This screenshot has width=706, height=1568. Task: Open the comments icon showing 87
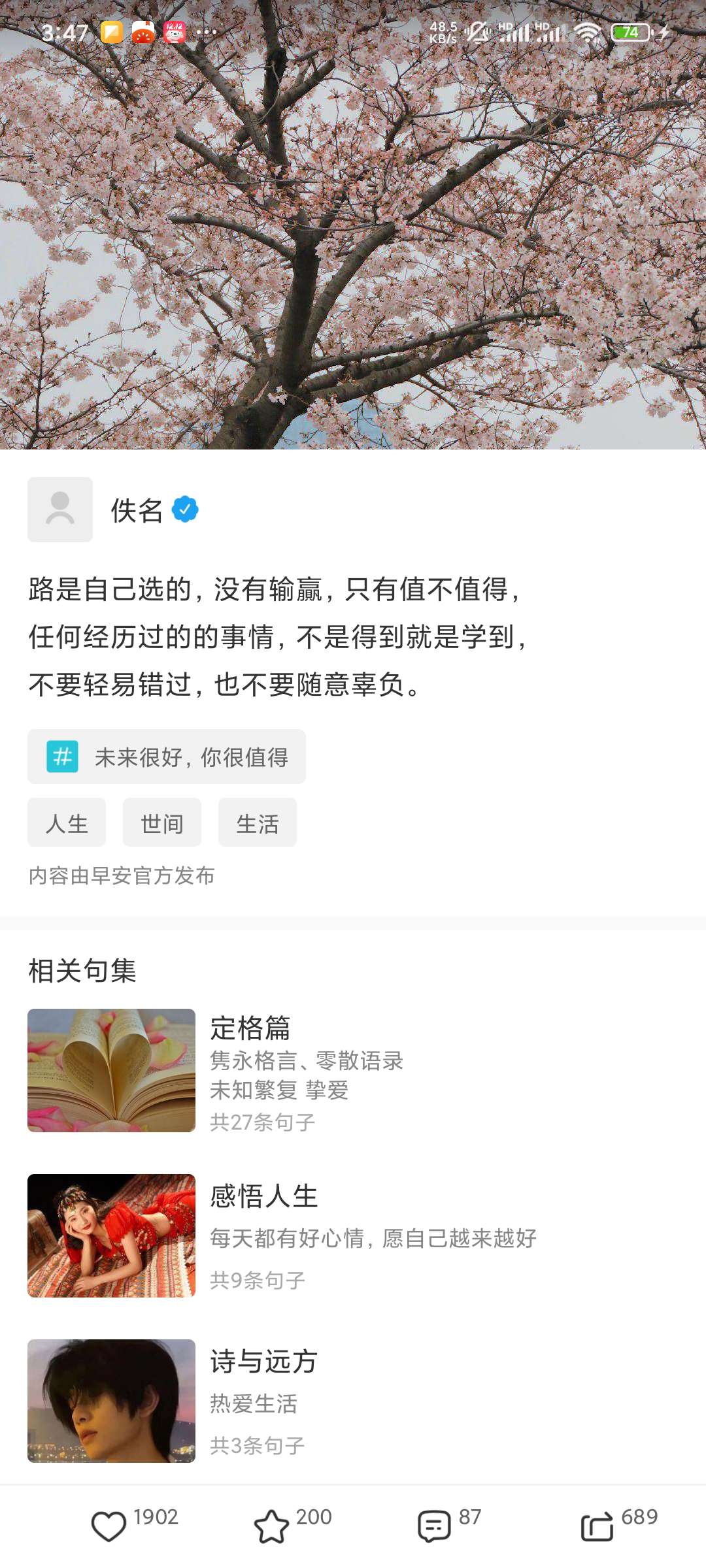(x=434, y=1526)
